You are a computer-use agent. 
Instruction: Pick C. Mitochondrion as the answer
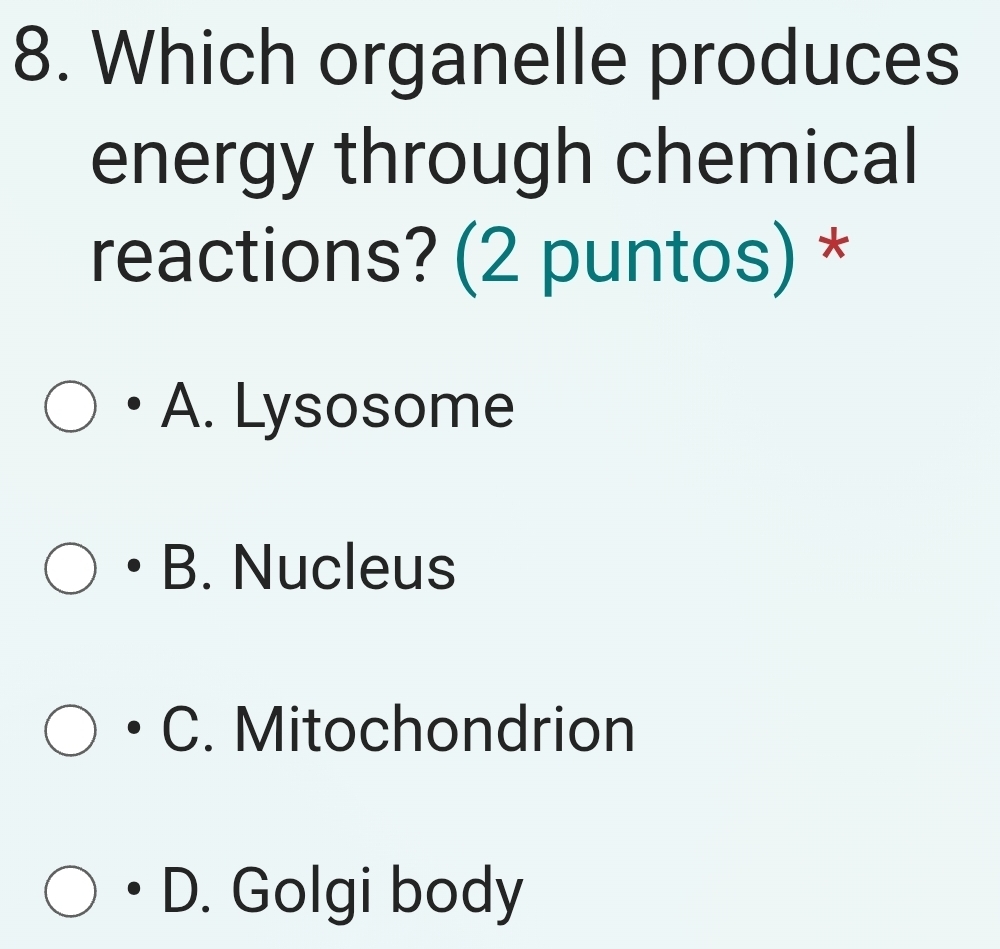click(x=71, y=731)
